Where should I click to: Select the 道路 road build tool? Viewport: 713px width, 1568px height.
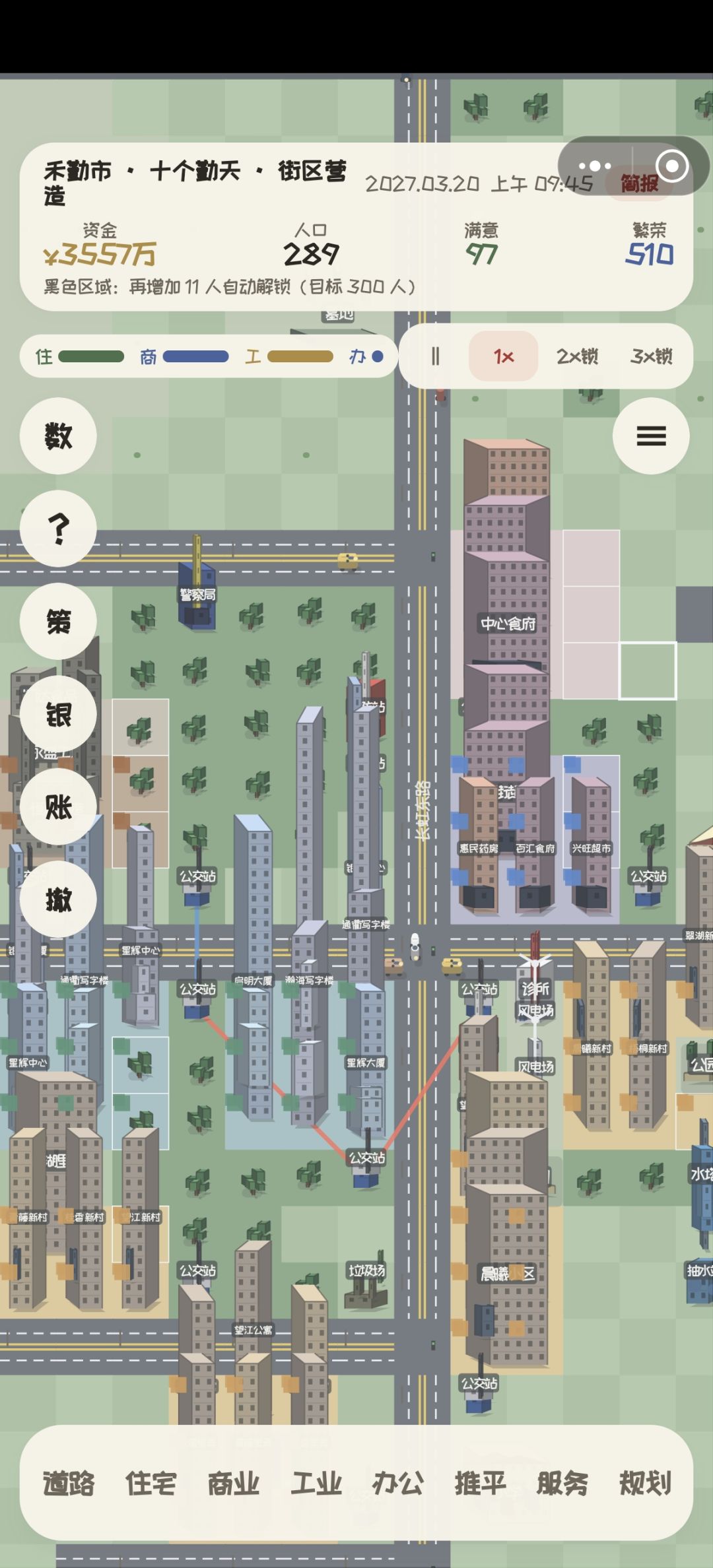point(69,1484)
